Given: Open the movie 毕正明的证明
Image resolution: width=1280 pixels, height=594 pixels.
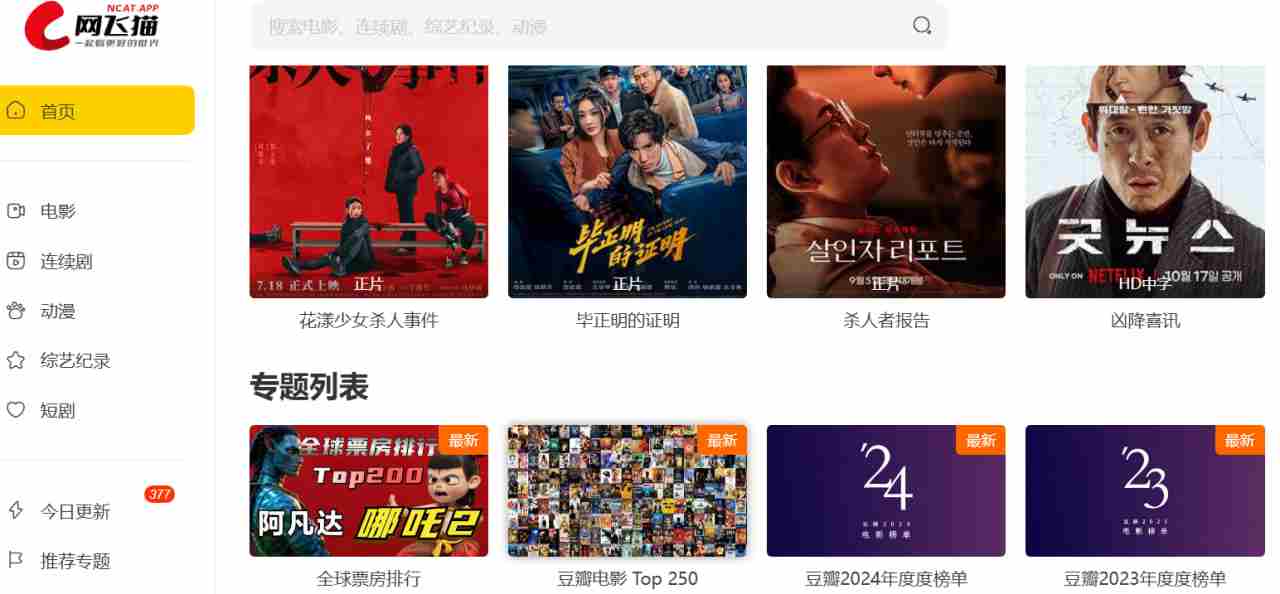Looking at the screenshot, I should click(627, 180).
